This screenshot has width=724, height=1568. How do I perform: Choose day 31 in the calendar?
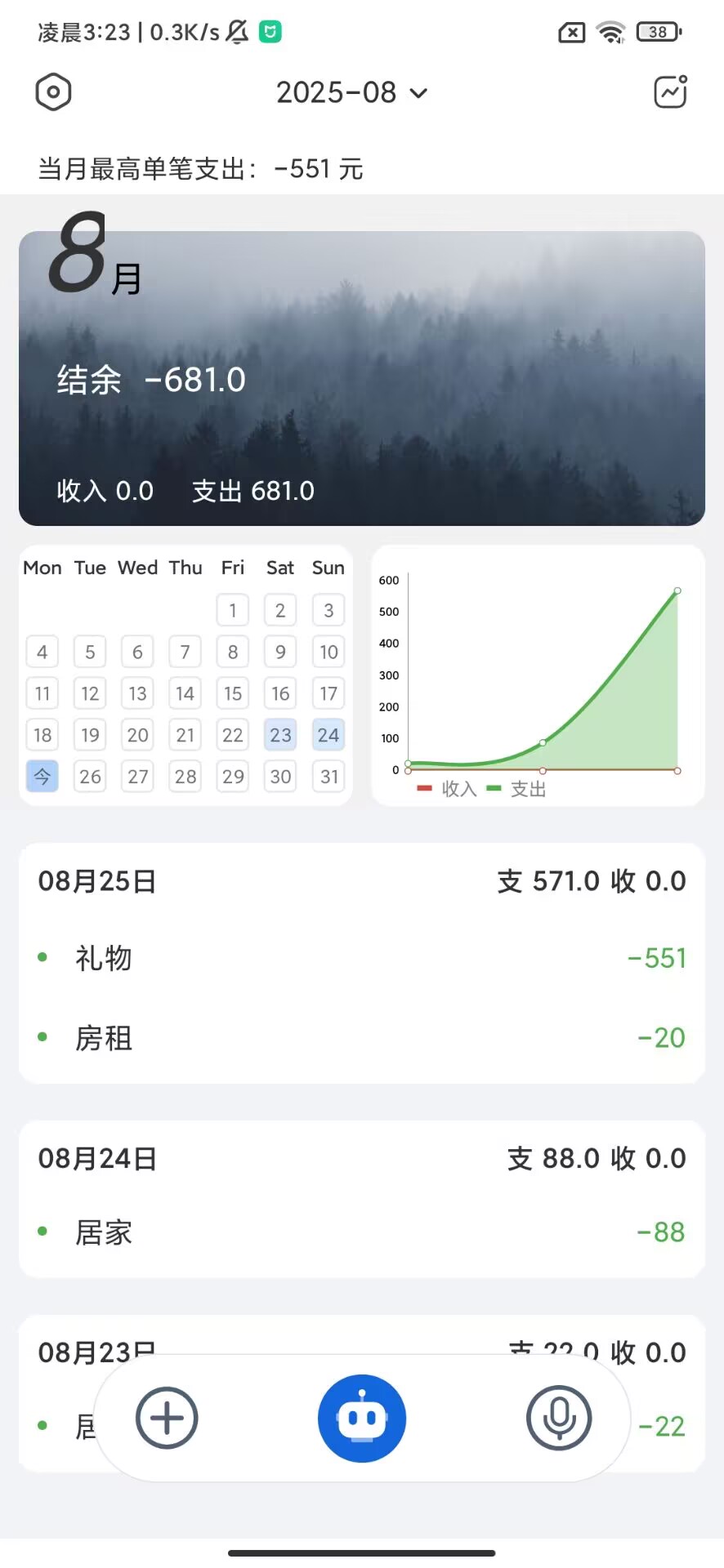tap(328, 777)
